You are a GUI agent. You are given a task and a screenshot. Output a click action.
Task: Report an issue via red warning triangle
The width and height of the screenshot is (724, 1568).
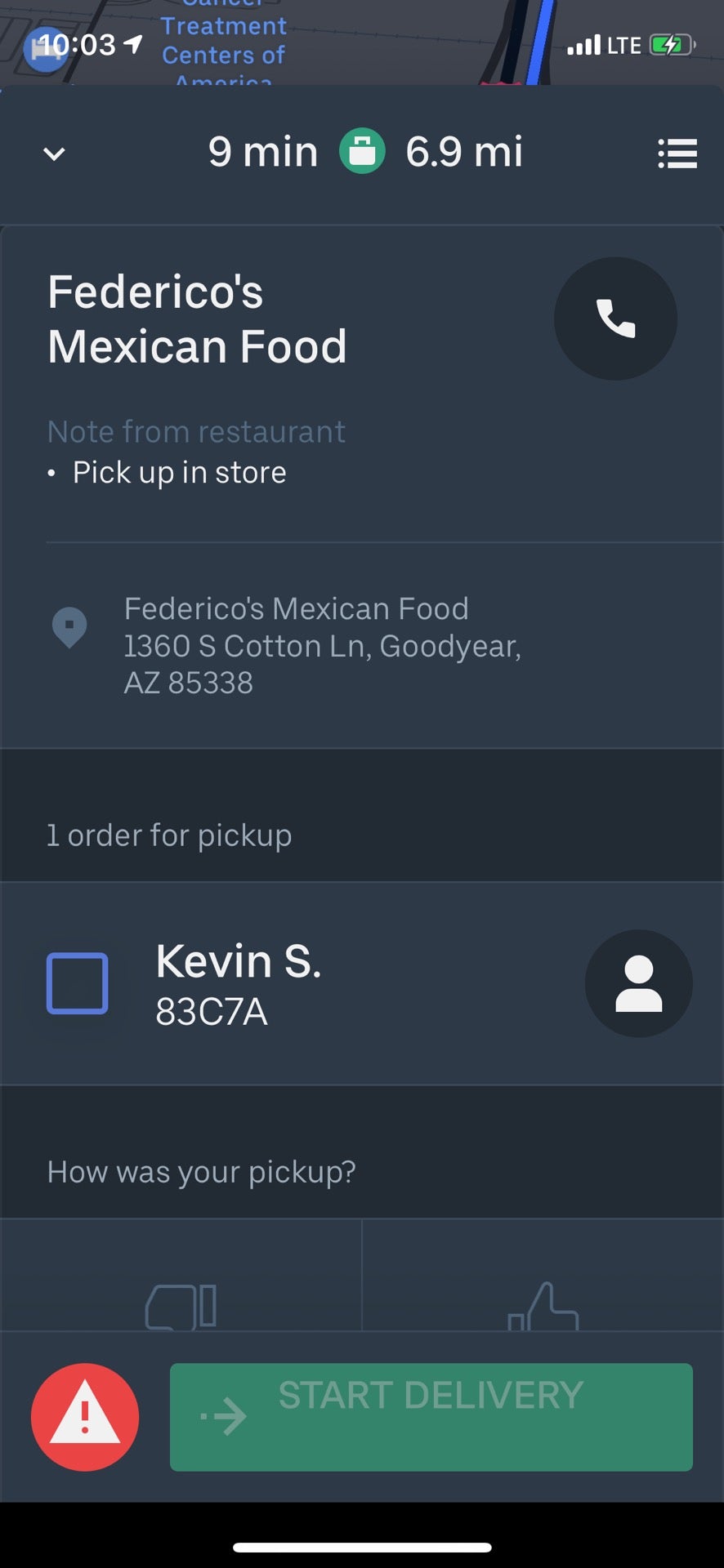coord(84,1417)
